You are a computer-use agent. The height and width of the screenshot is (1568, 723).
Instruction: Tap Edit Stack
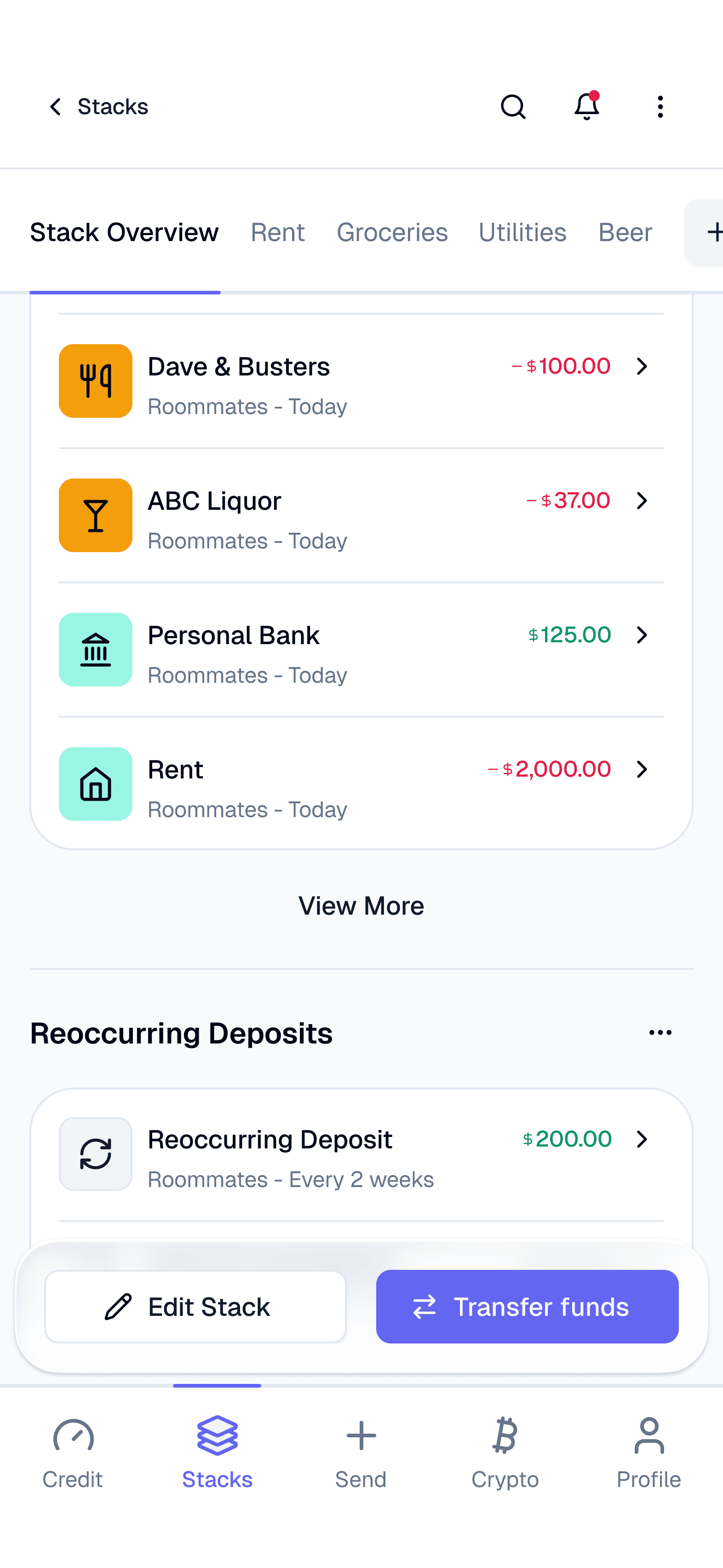(x=195, y=1307)
